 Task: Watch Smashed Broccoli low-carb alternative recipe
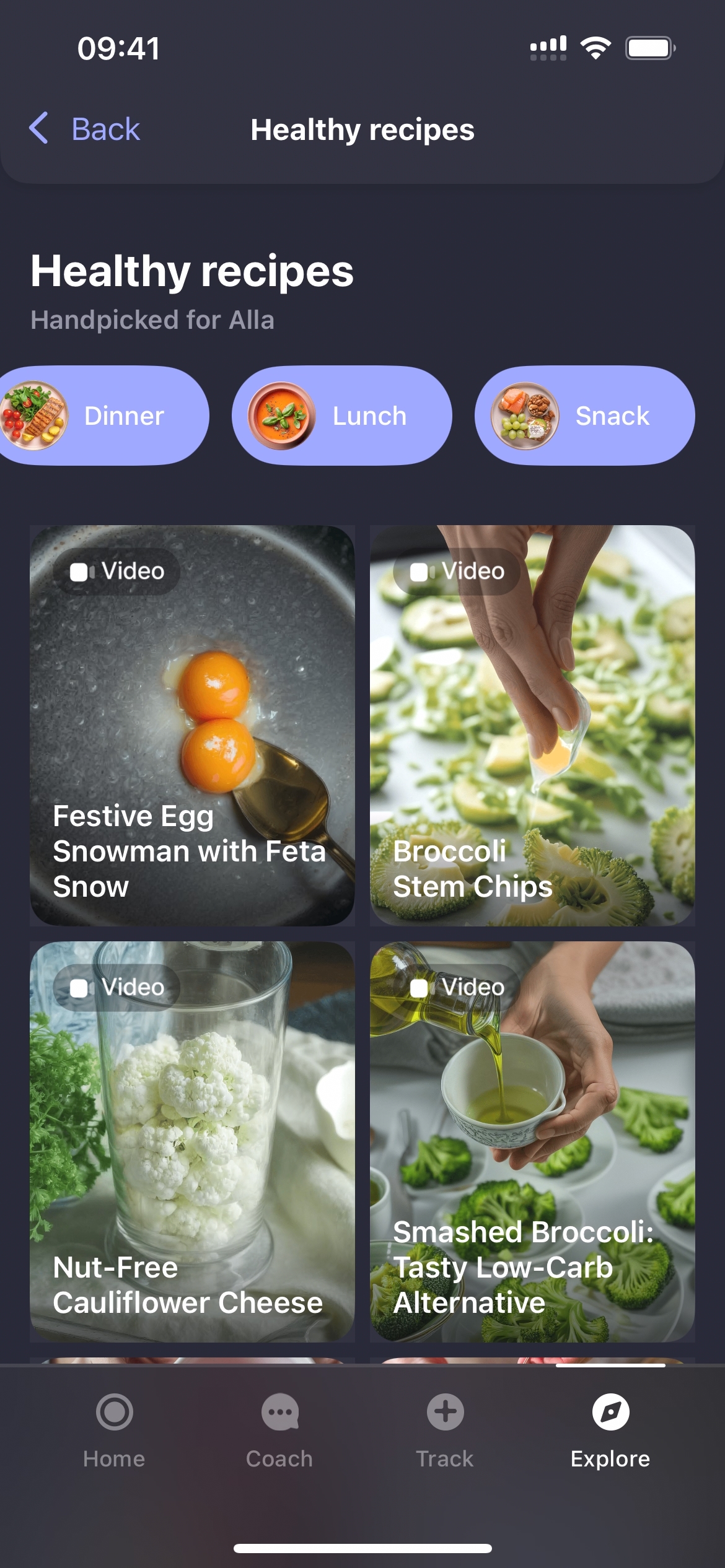[x=532, y=1141]
